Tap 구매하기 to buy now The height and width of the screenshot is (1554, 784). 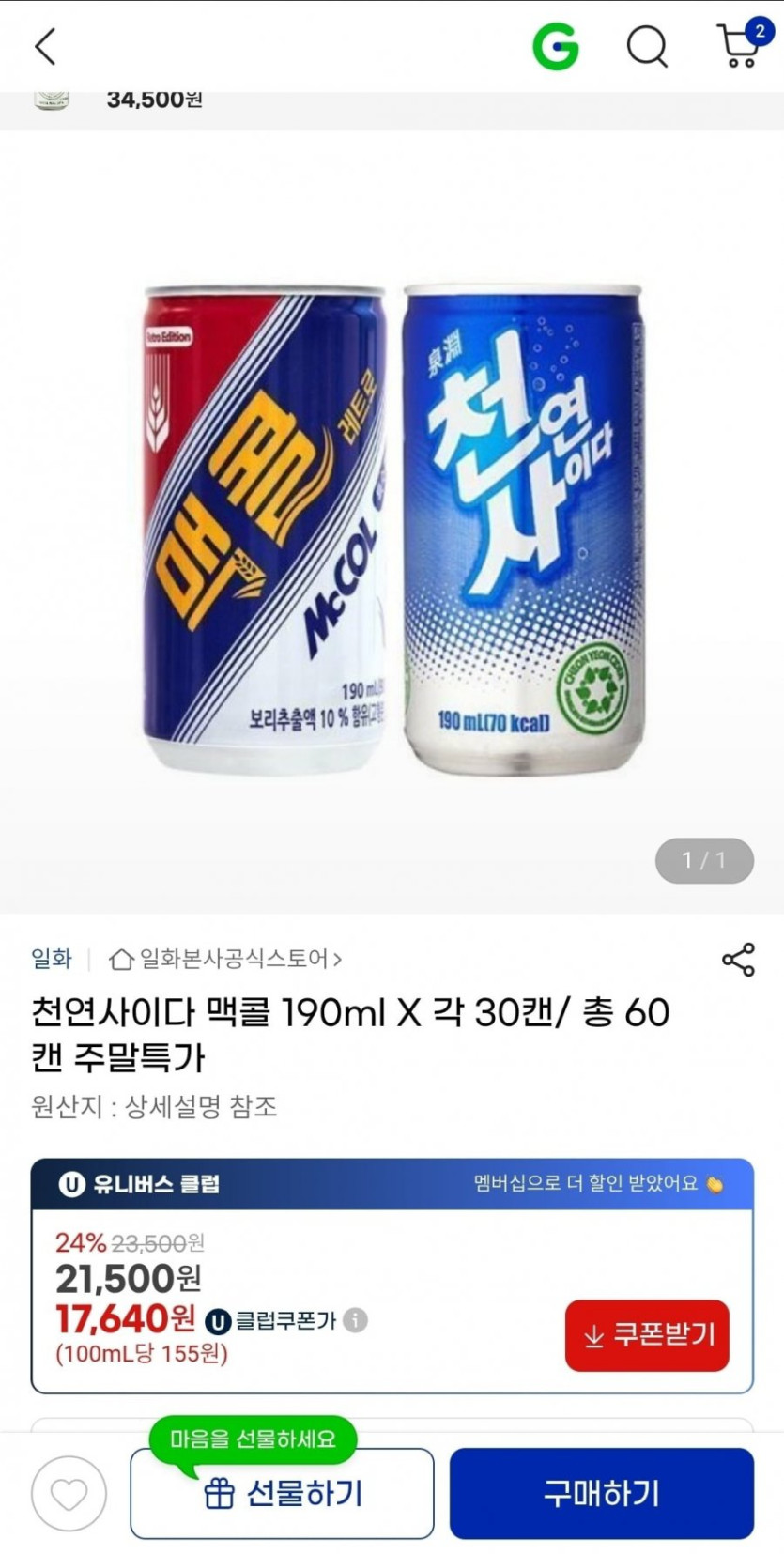602,1494
